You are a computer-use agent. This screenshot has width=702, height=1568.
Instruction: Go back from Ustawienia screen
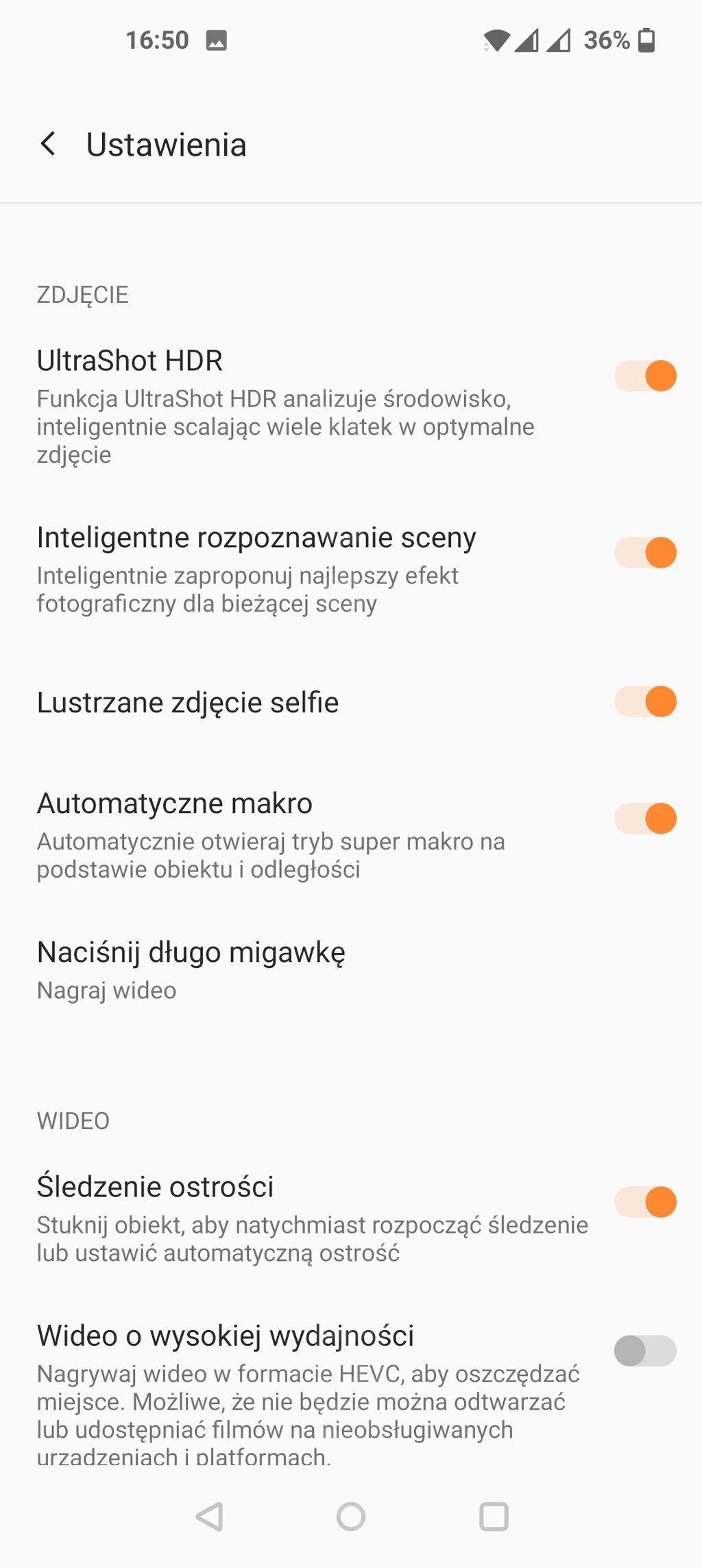coord(48,144)
